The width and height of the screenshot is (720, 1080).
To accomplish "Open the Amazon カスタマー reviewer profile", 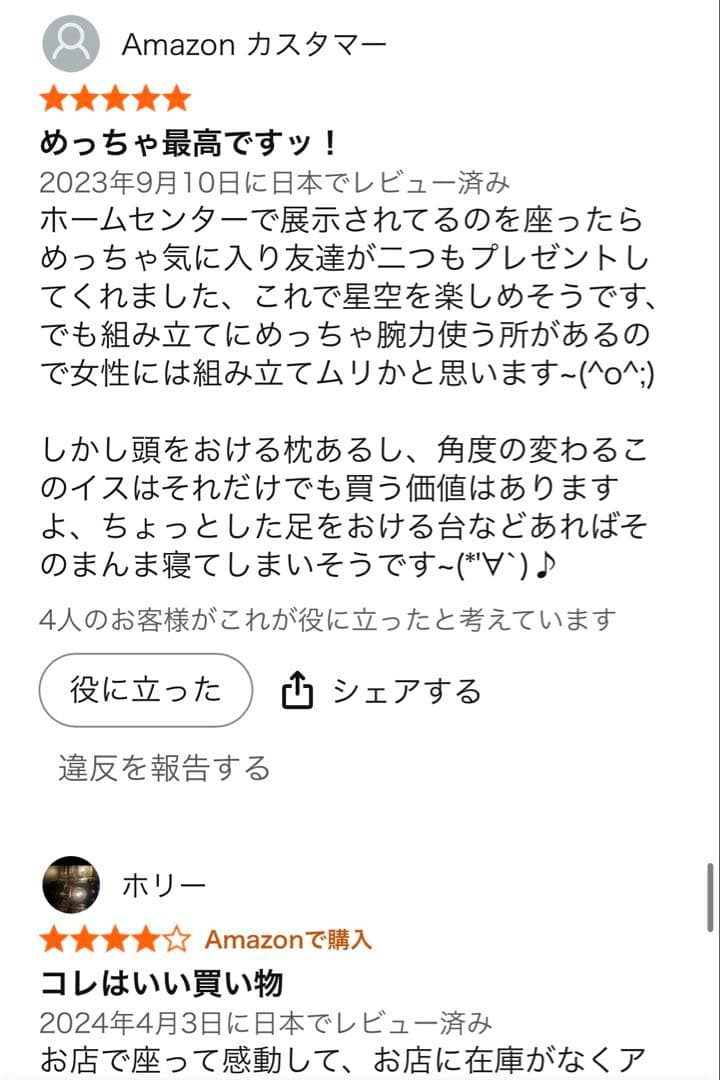I will (252, 44).
